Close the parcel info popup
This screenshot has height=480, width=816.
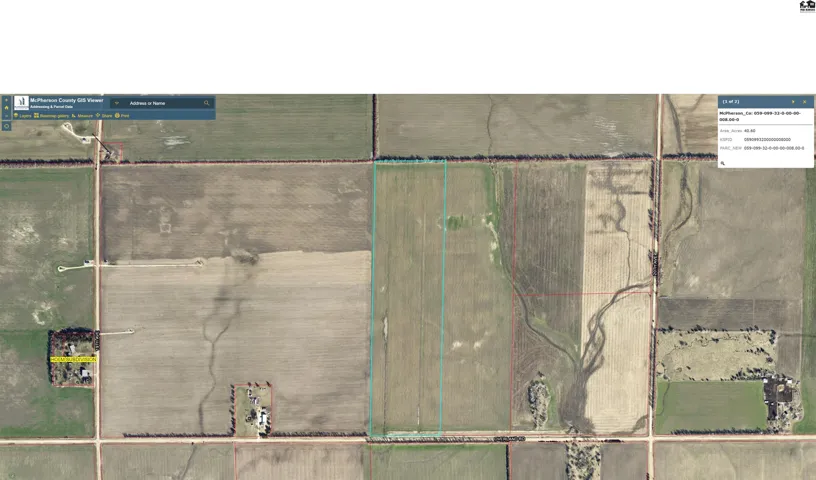[x=804, y=101]
